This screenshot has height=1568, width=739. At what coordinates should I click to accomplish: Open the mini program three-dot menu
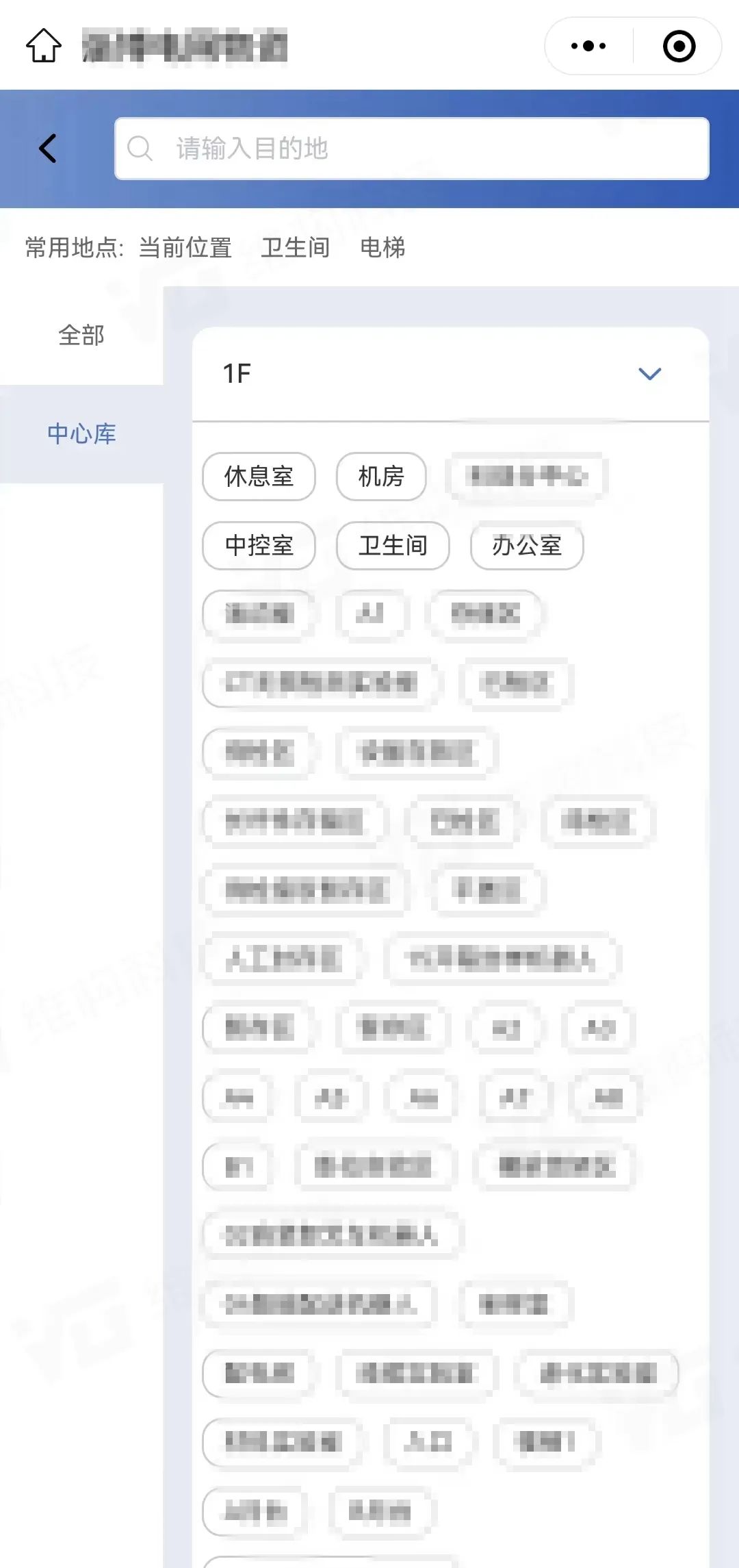tap(588, 46)
